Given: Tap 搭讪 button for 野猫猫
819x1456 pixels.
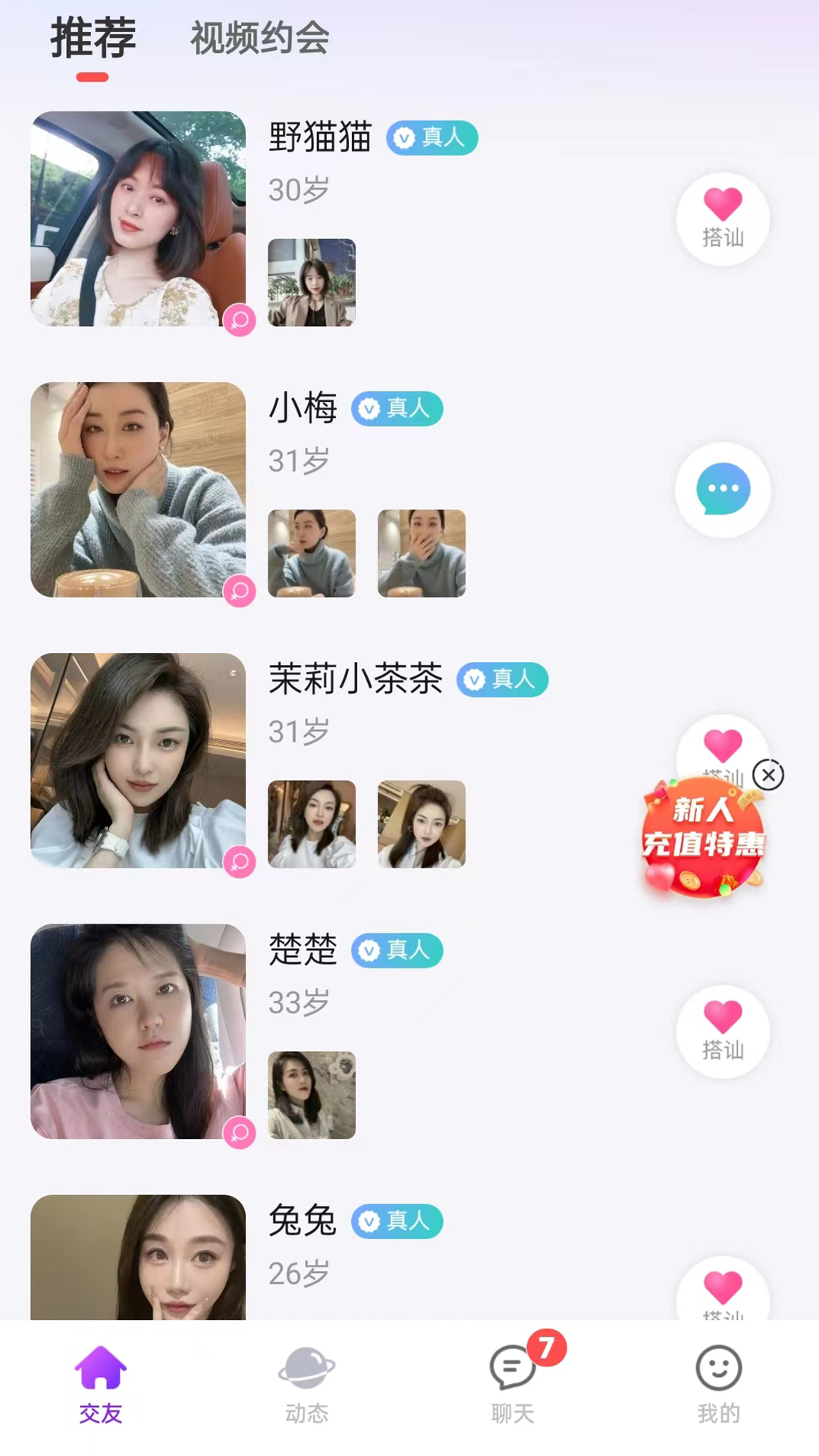Looking at the screenshot, I should pyautogui.click(x=723, y=219).
